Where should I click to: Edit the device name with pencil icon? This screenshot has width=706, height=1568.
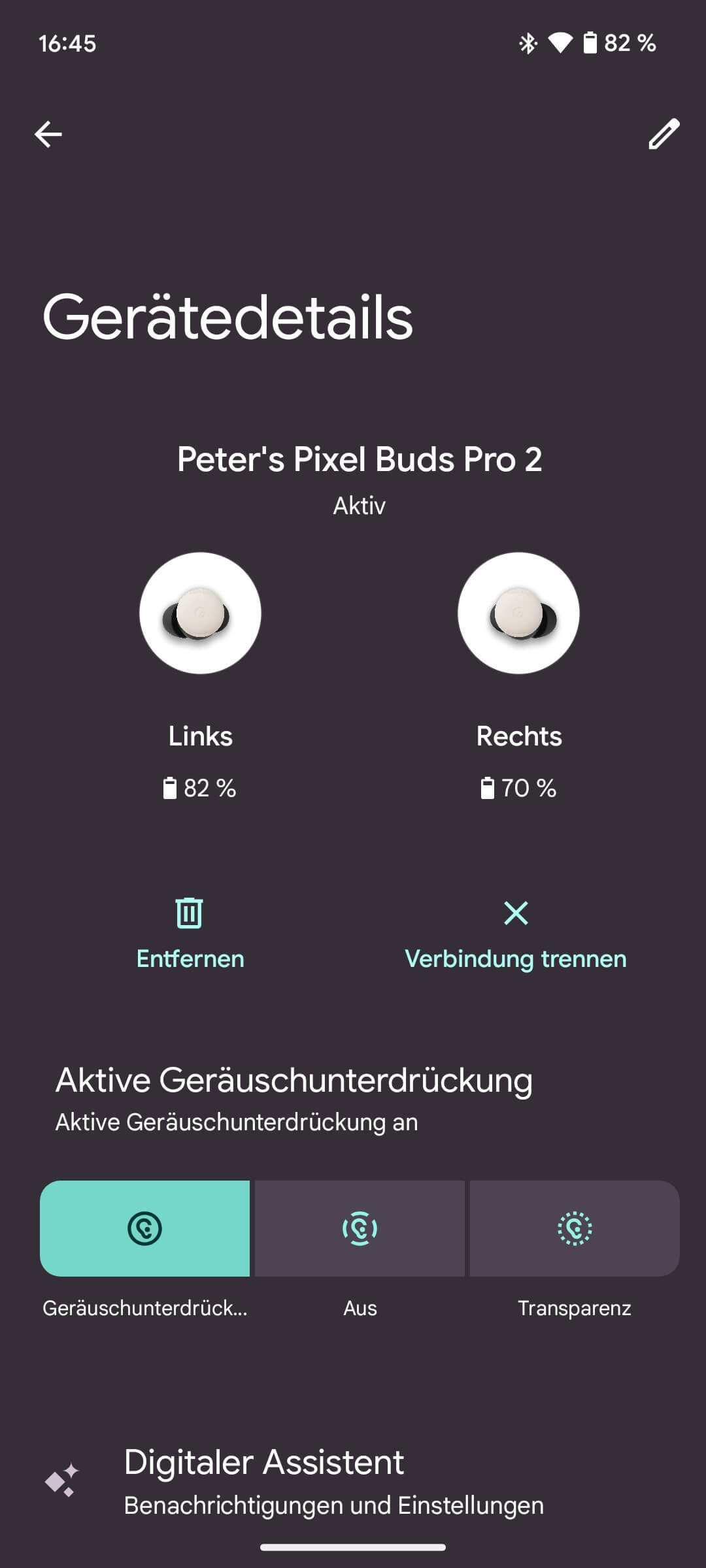tap(664, 135)
